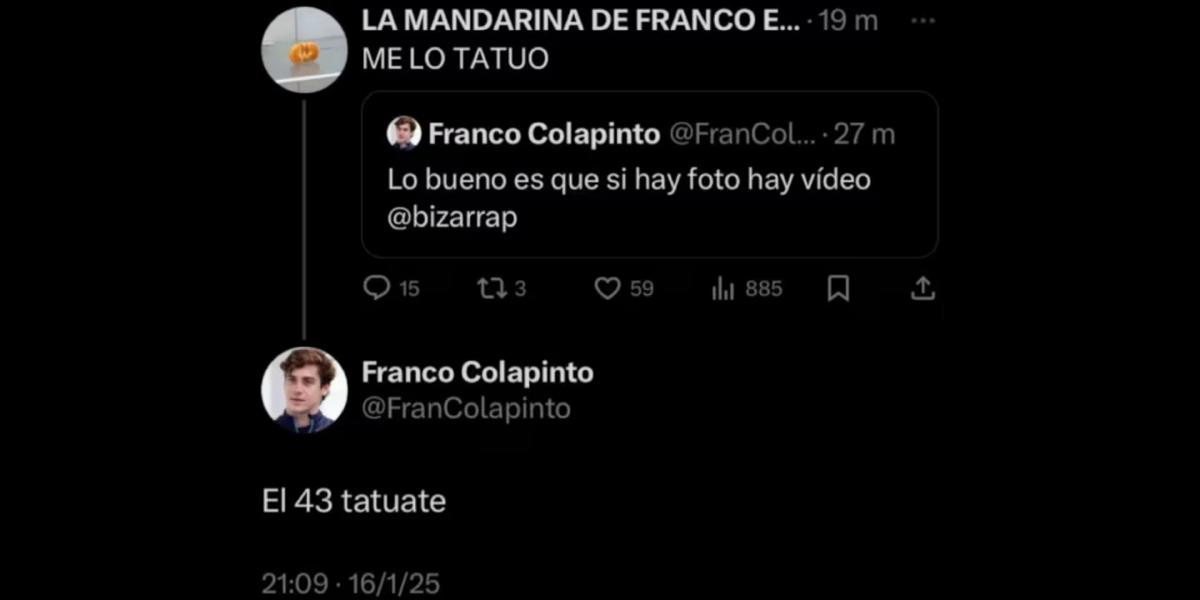Like the ME LO TATUO post
1200x600 pixels.
[608, 289]
